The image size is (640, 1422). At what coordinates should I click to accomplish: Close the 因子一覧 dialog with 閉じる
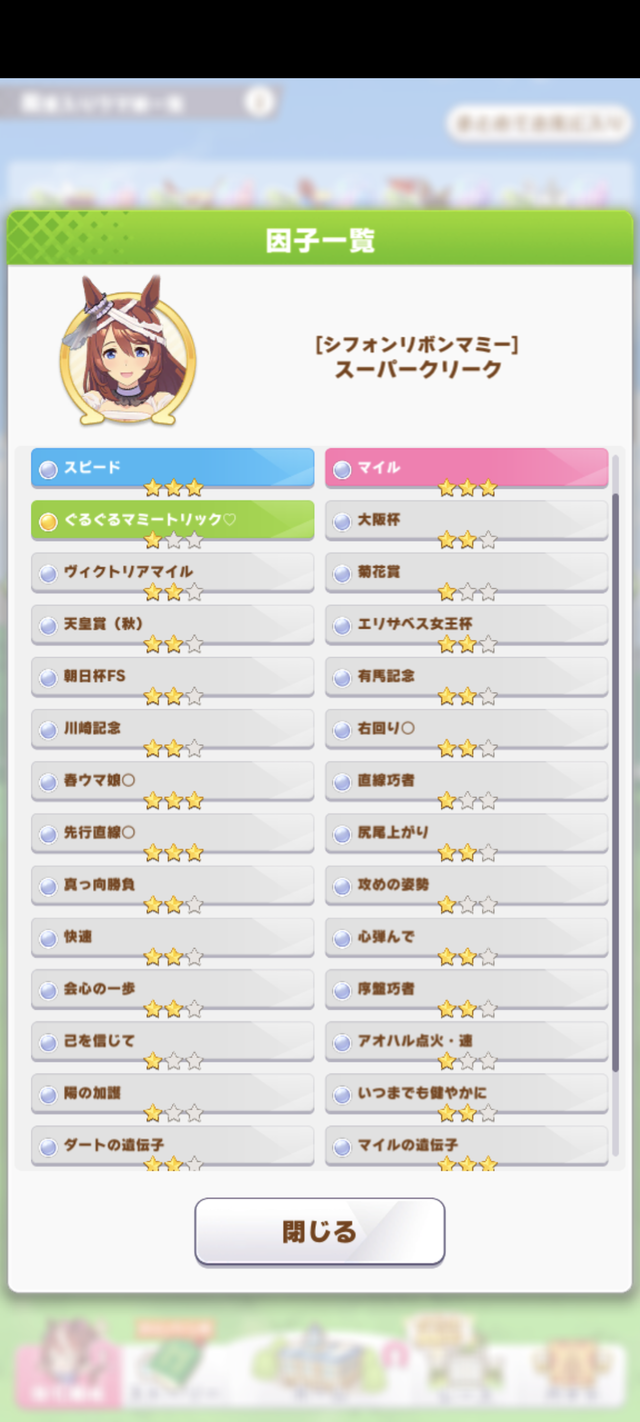tap(319, 1231)
